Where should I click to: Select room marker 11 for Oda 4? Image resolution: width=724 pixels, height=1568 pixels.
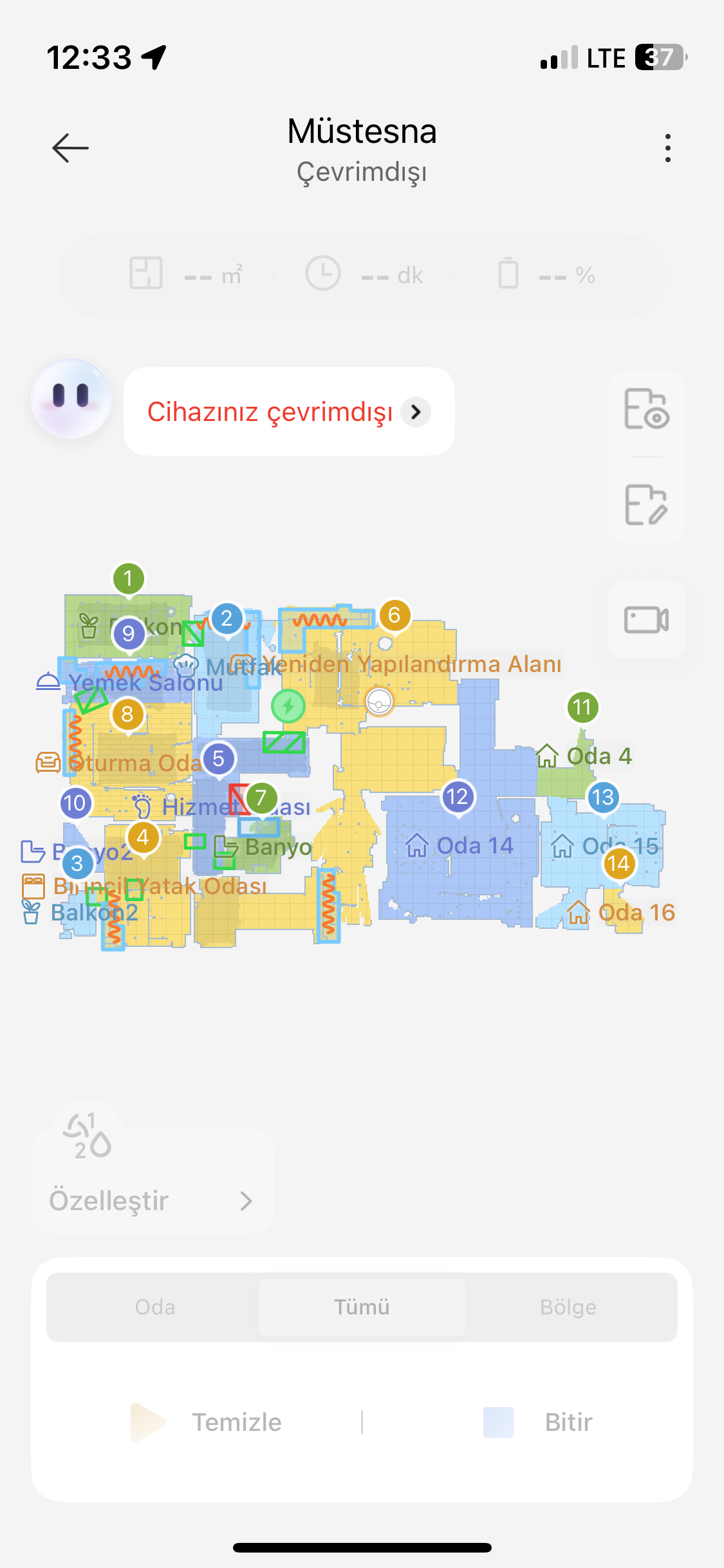point(582,707)
